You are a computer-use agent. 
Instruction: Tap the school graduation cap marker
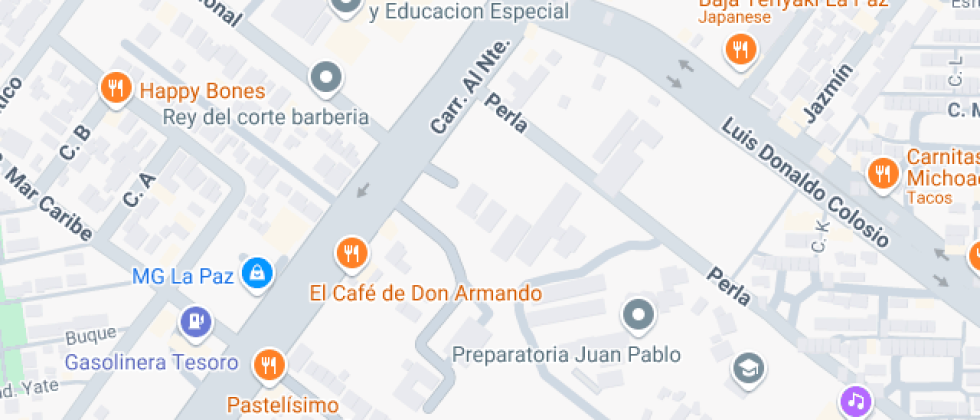(747, 369)
